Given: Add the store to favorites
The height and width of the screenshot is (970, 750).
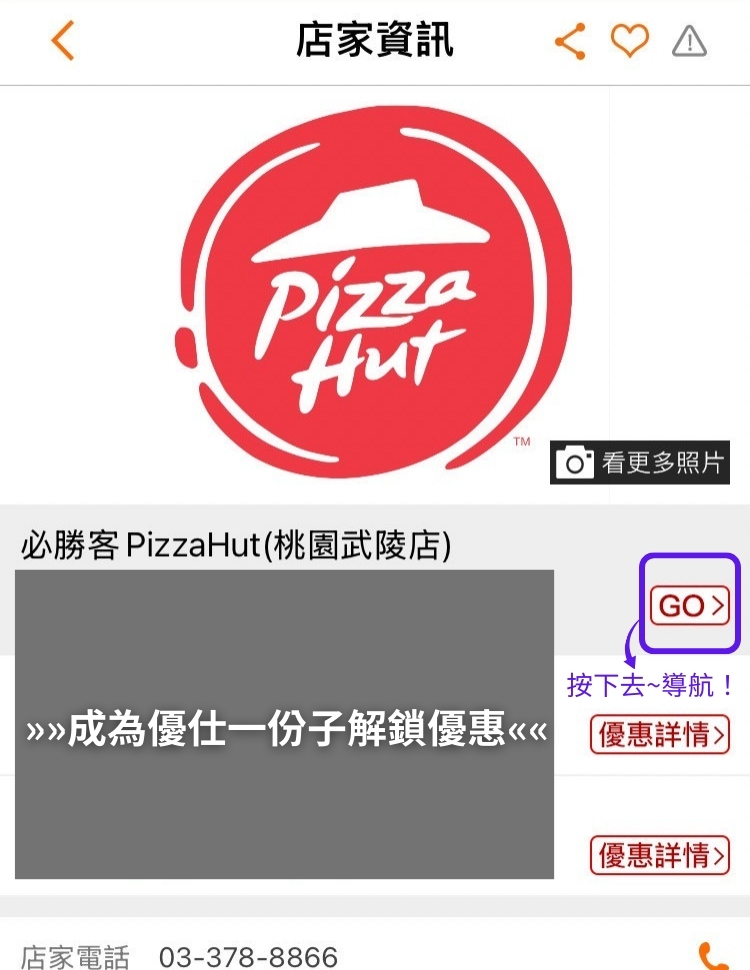Looking at the screenshot, I should 630,42.
